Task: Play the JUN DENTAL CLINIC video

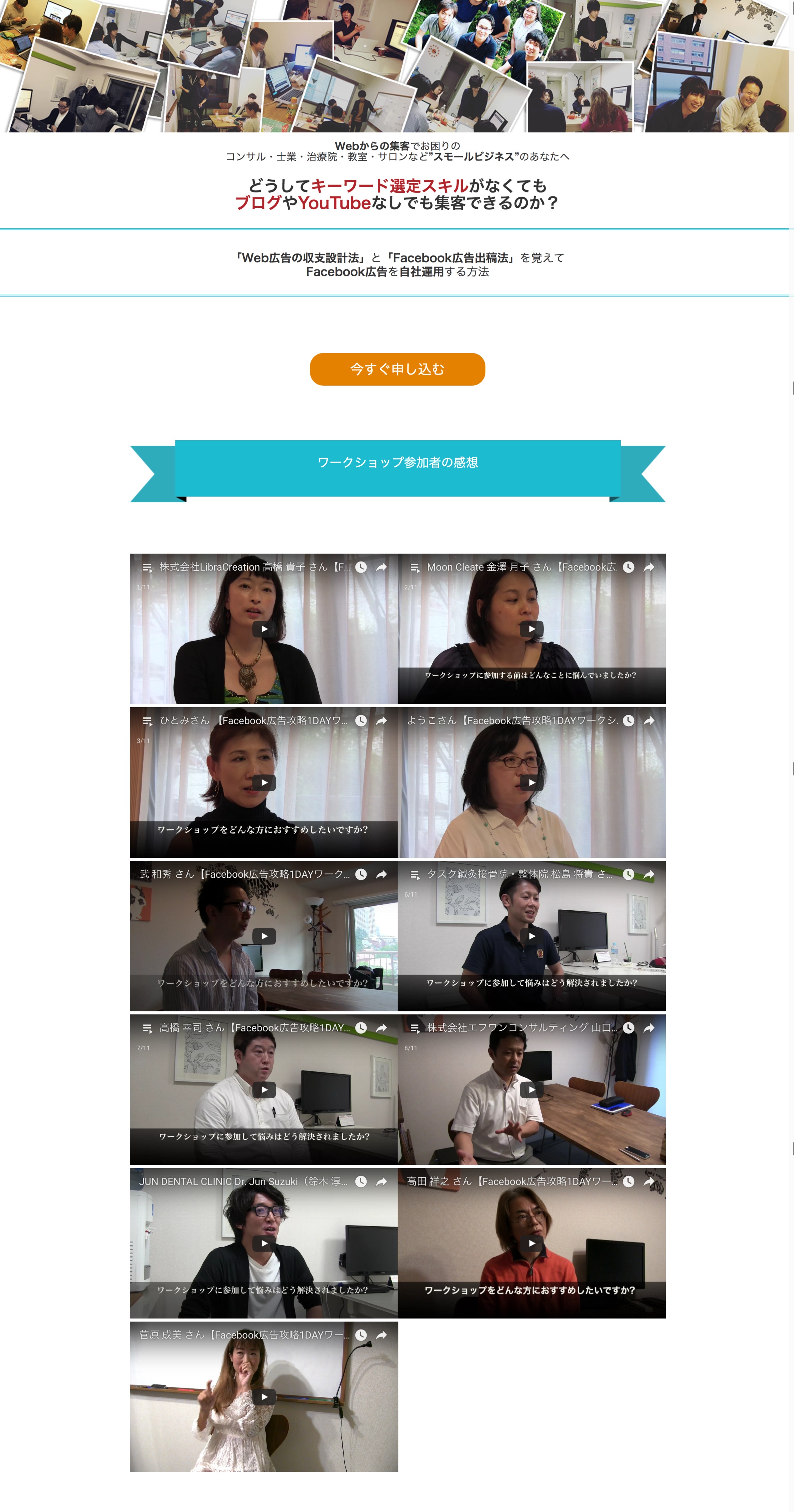Action: (264, 1243)
